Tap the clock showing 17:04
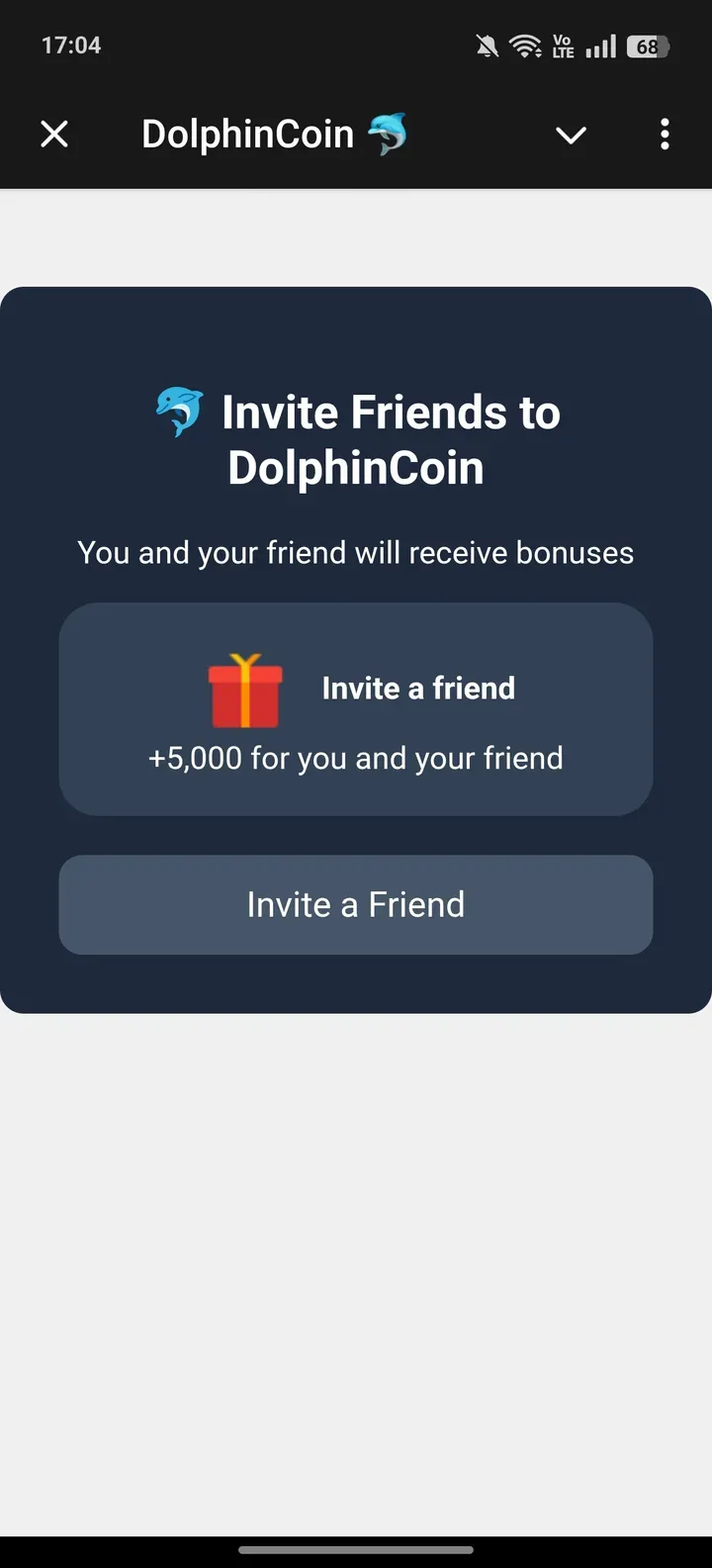 click(x=70, y=45)
